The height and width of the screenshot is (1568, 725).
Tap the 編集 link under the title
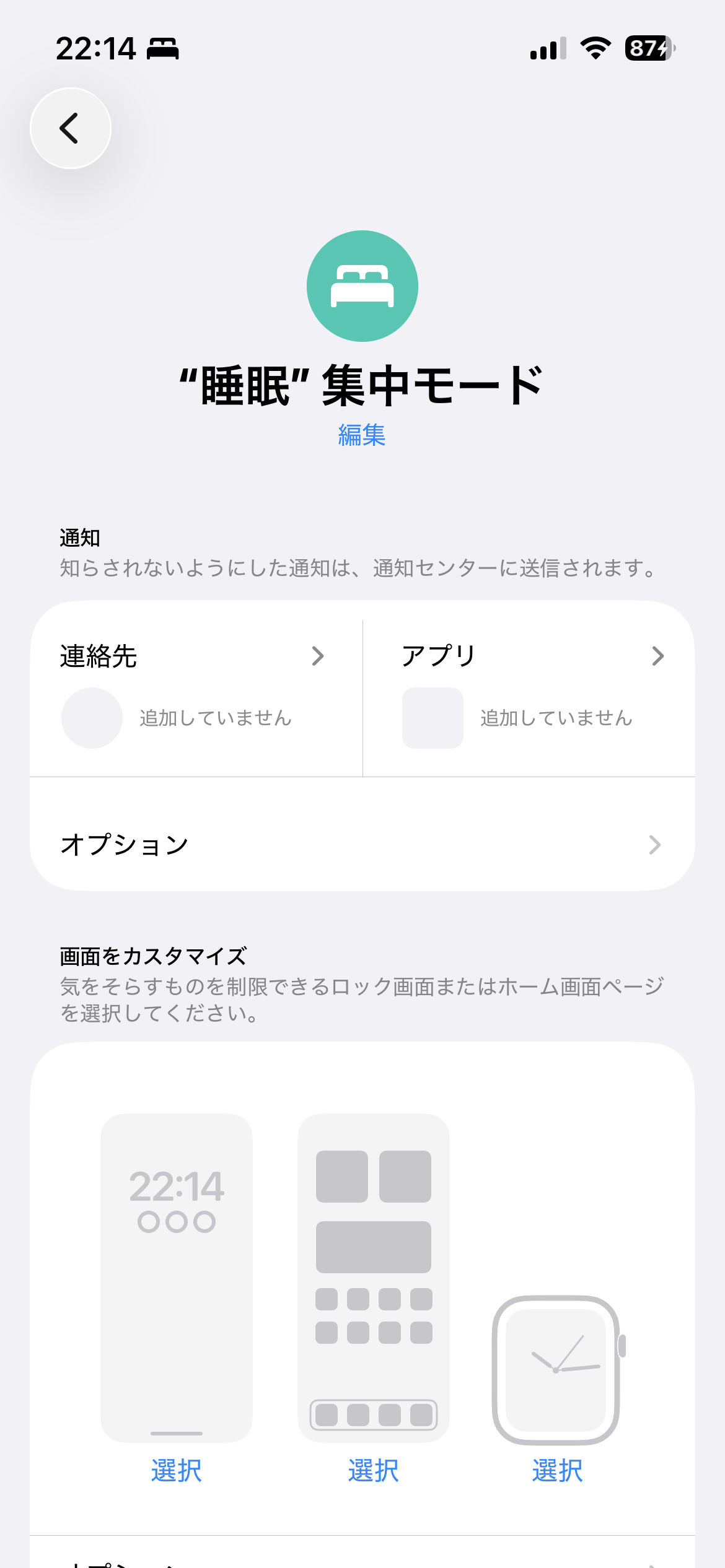(362, 435)
